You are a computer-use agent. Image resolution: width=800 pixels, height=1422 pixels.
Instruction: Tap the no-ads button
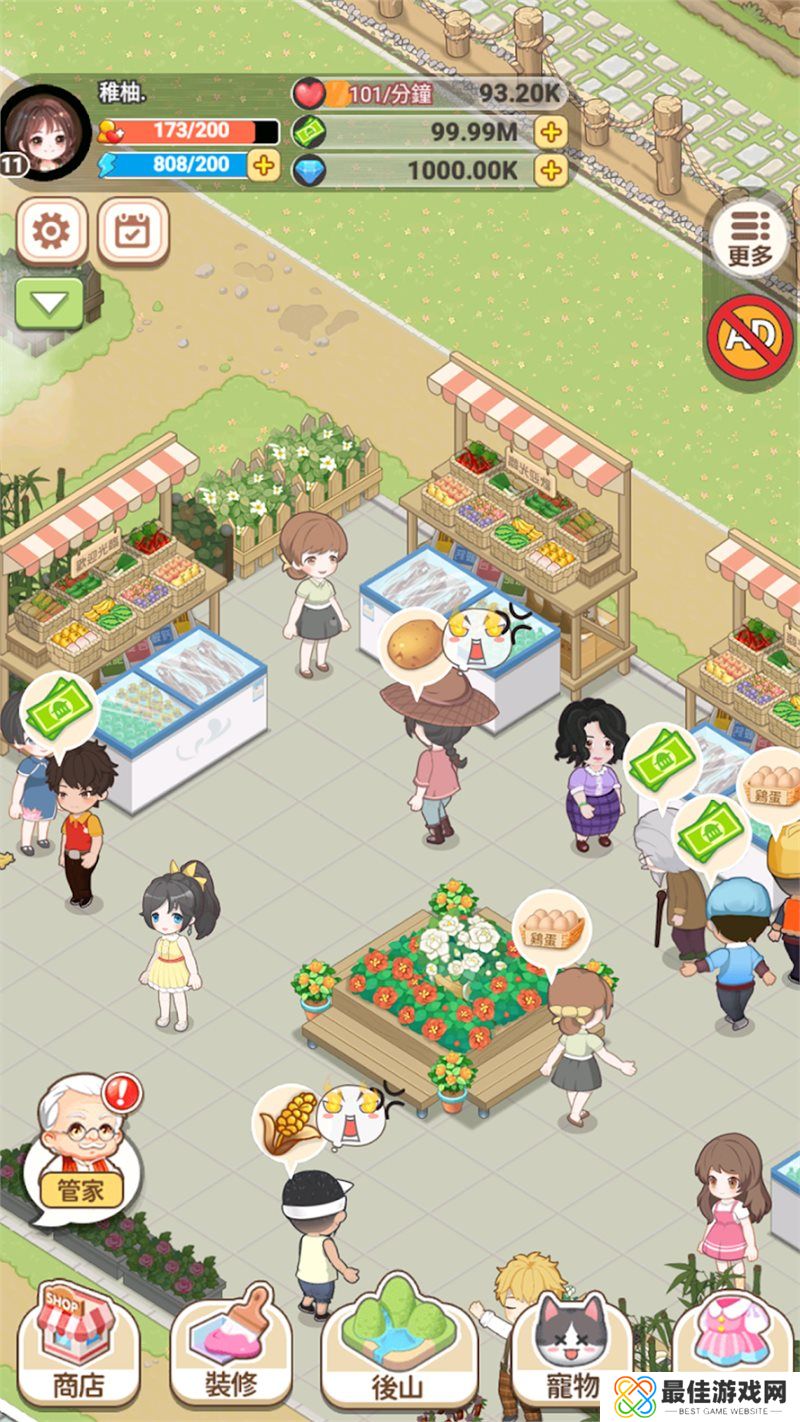tap(750, 338)
